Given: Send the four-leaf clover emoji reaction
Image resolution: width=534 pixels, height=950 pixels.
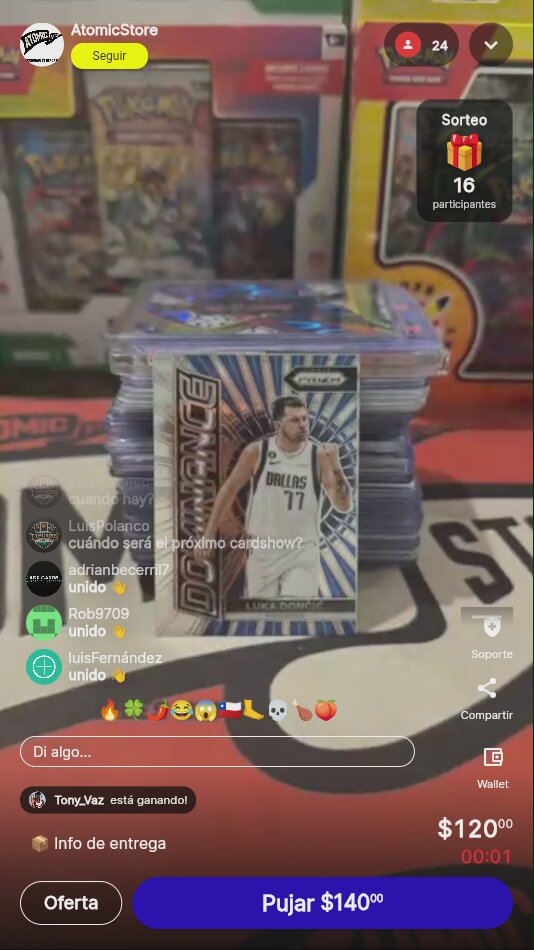Looking at the screenshot, I should pyautogui.click(x=133, y=710).
